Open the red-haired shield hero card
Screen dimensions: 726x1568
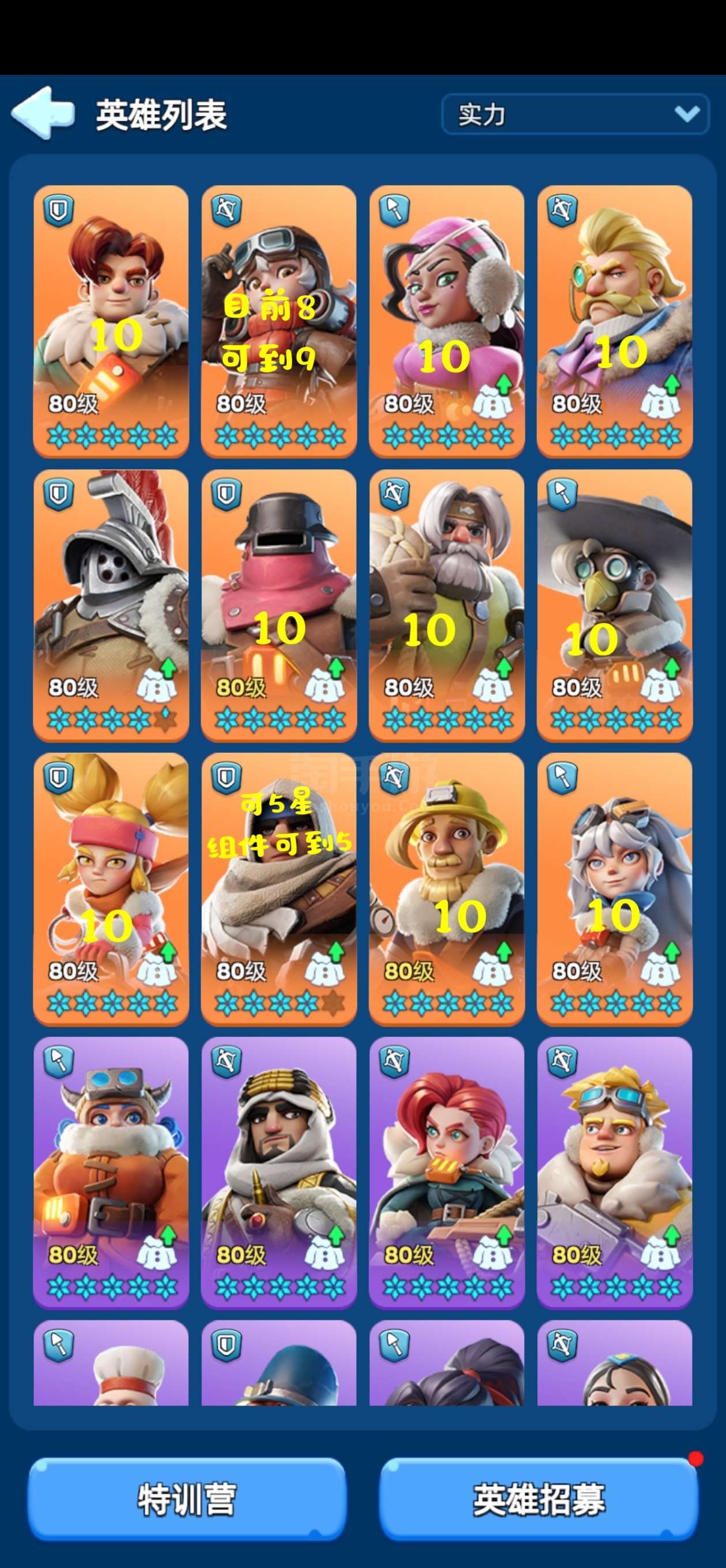[111, 321]
